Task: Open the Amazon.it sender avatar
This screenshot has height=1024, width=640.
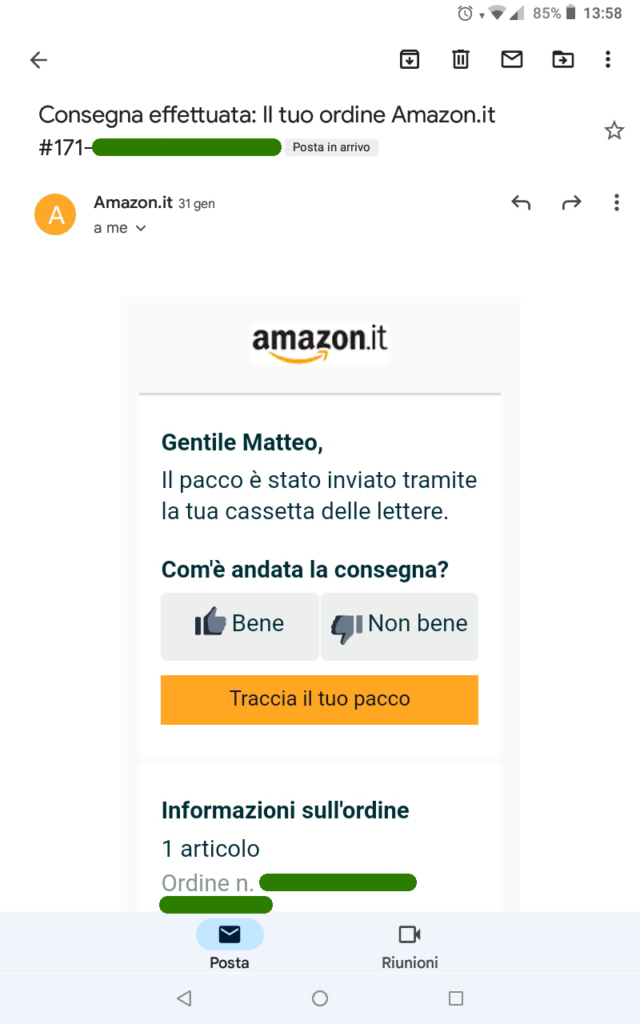Action: click(x=56, y=214)
